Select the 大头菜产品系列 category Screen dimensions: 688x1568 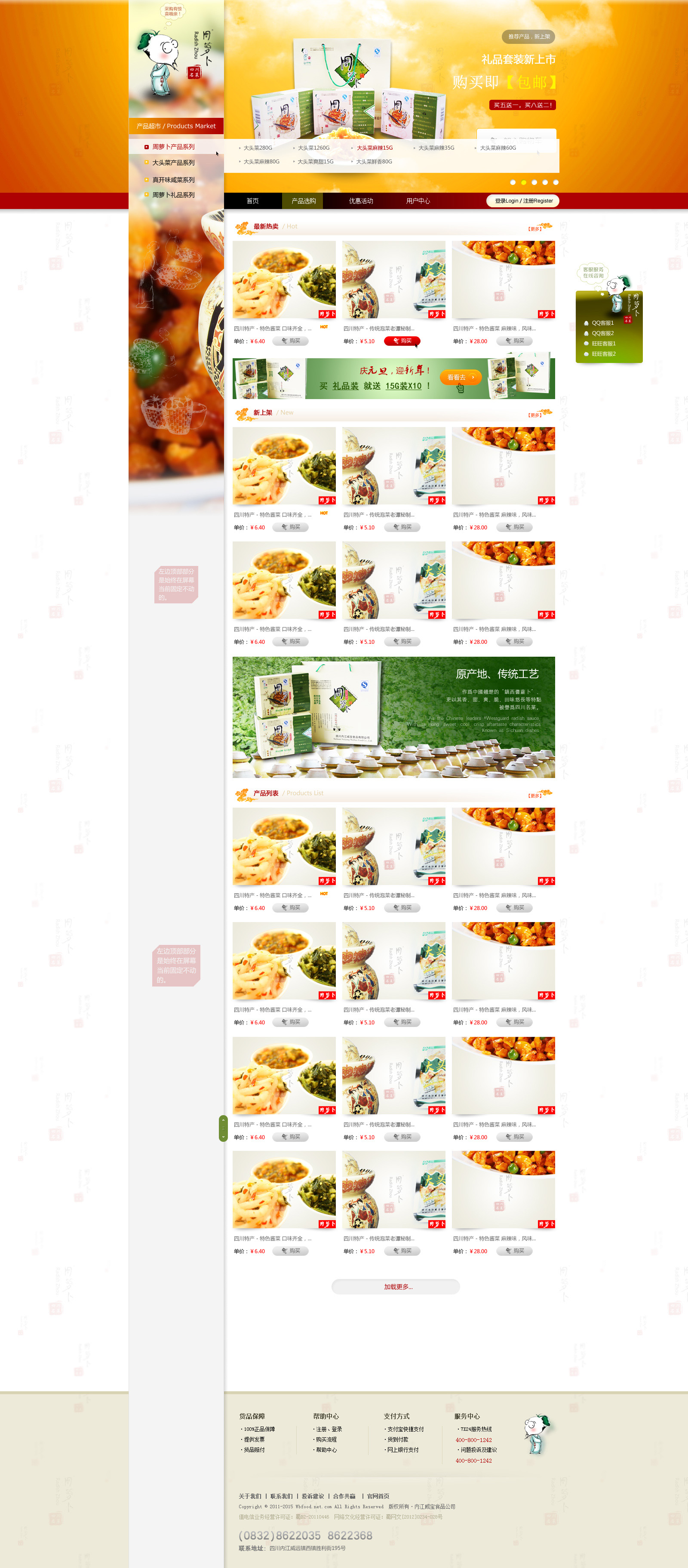tap(173, 163)
